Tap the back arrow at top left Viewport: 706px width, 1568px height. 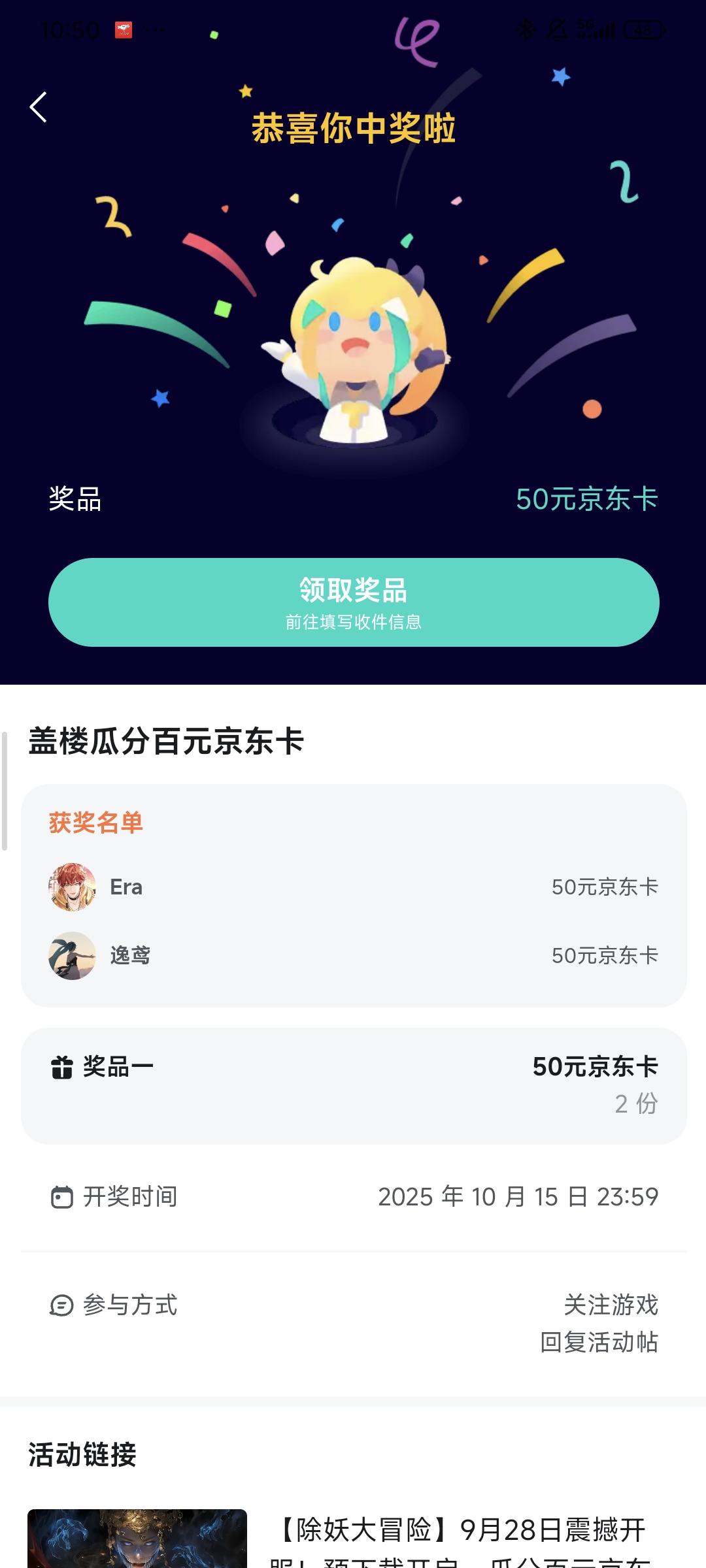point(39,106)
